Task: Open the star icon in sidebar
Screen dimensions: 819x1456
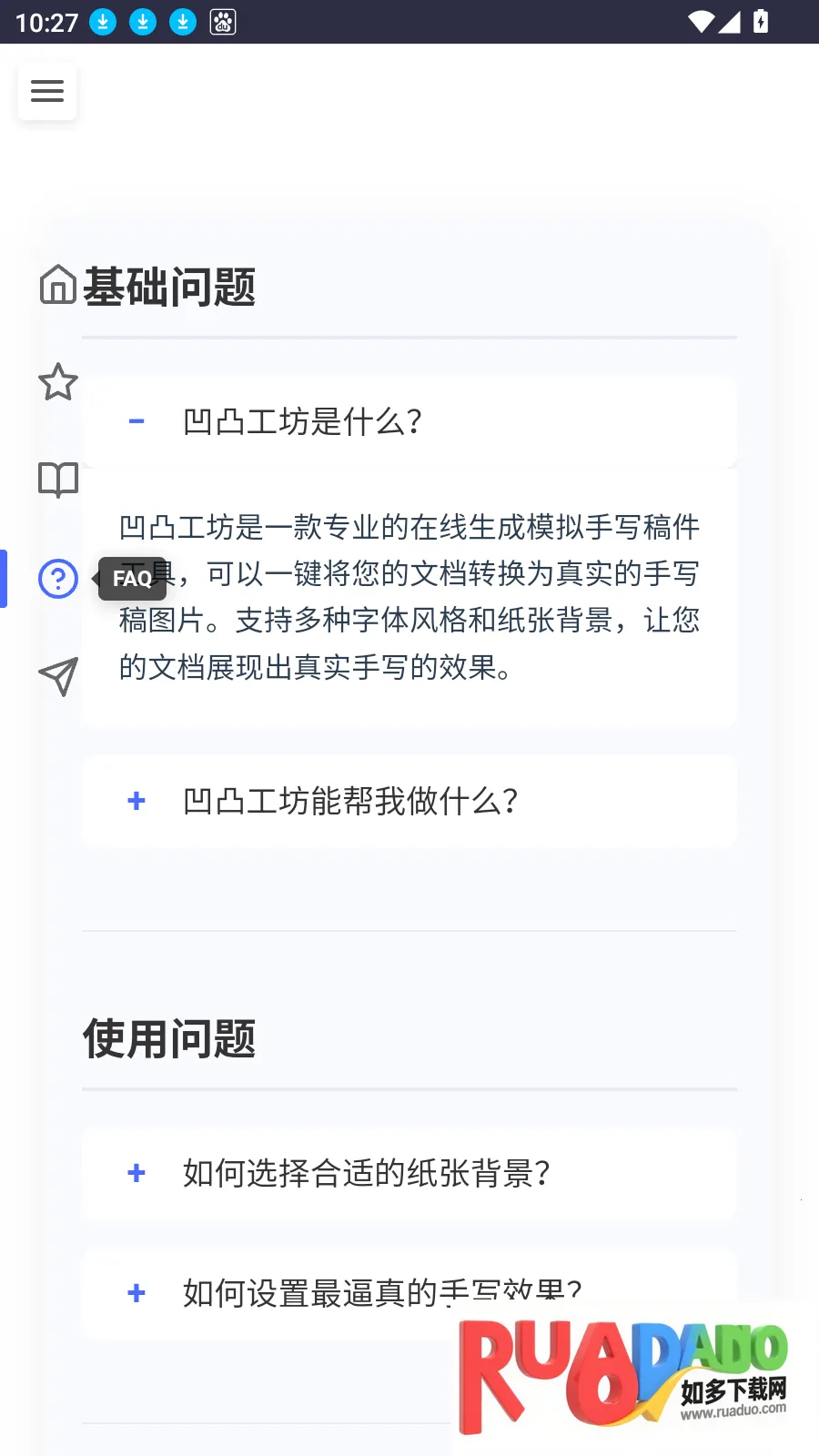Action: pyautogui.click(x=58, y=382)
